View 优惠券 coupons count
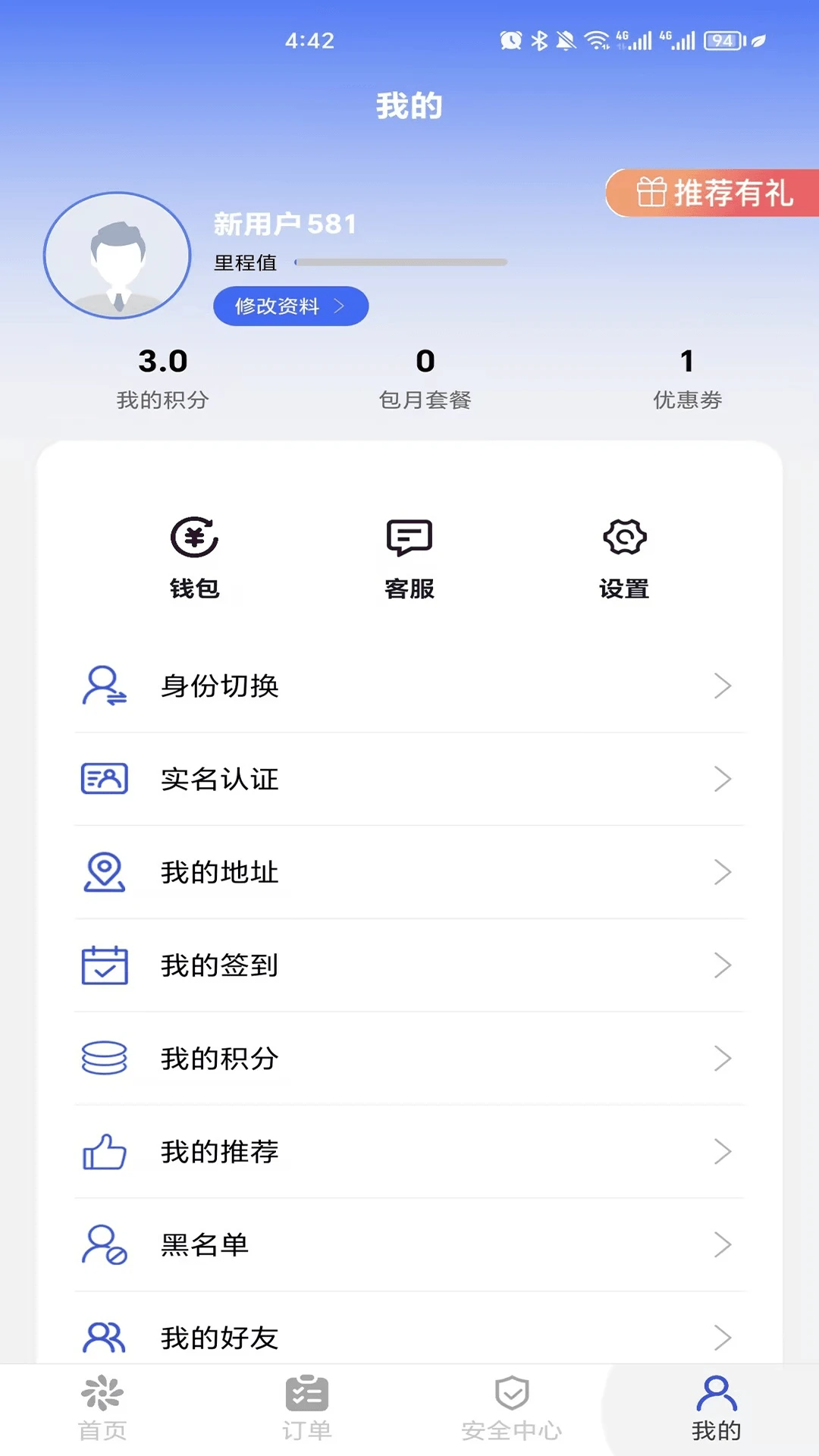The height and width of the screenshot is (1456, 819). [687, 378]
